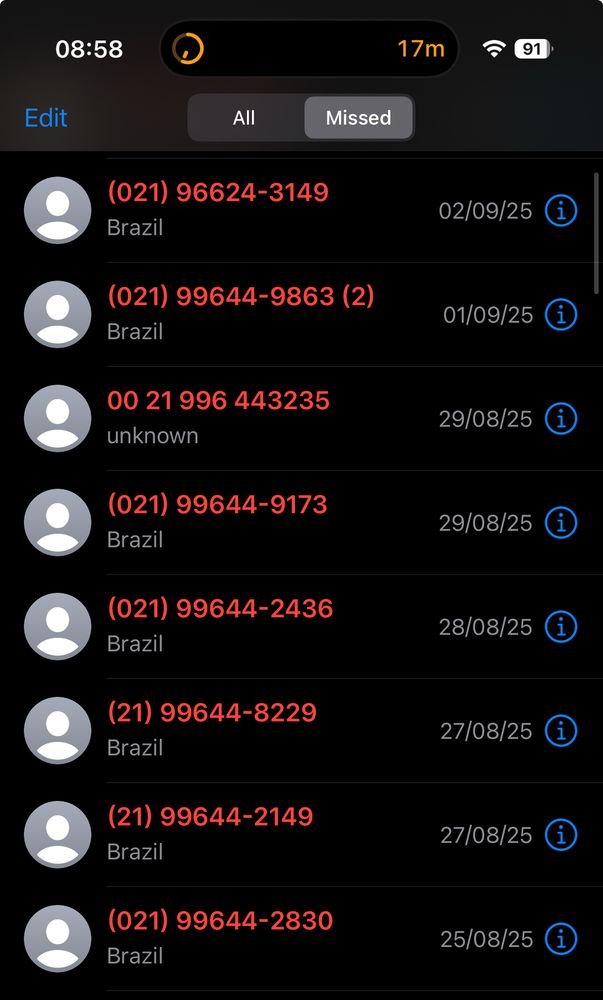Open info for (021) 99644-2436
The height and width of the screenshot is (1000, 603).
pos(561,627)
